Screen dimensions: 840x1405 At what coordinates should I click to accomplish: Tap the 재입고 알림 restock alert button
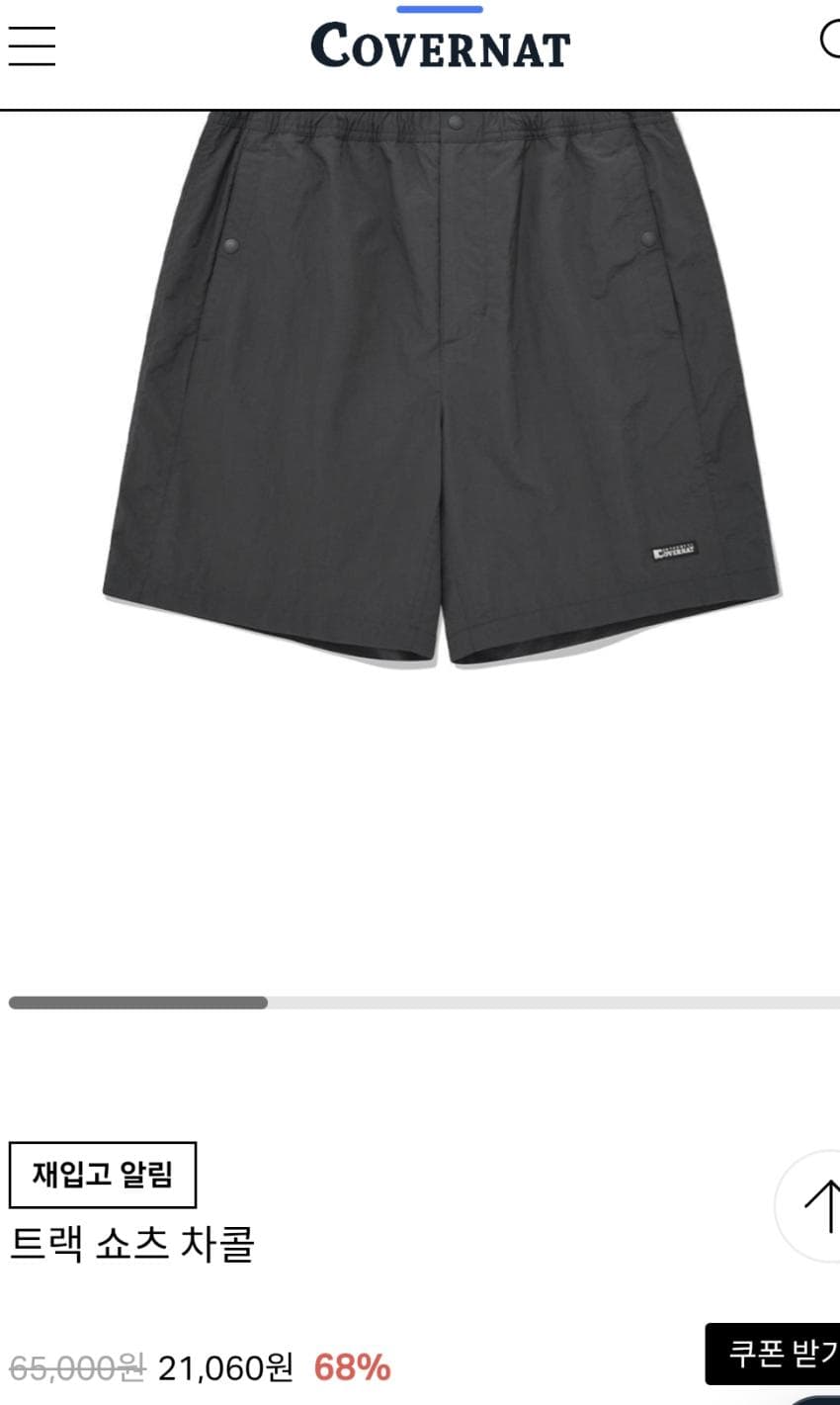[103, 1175]
